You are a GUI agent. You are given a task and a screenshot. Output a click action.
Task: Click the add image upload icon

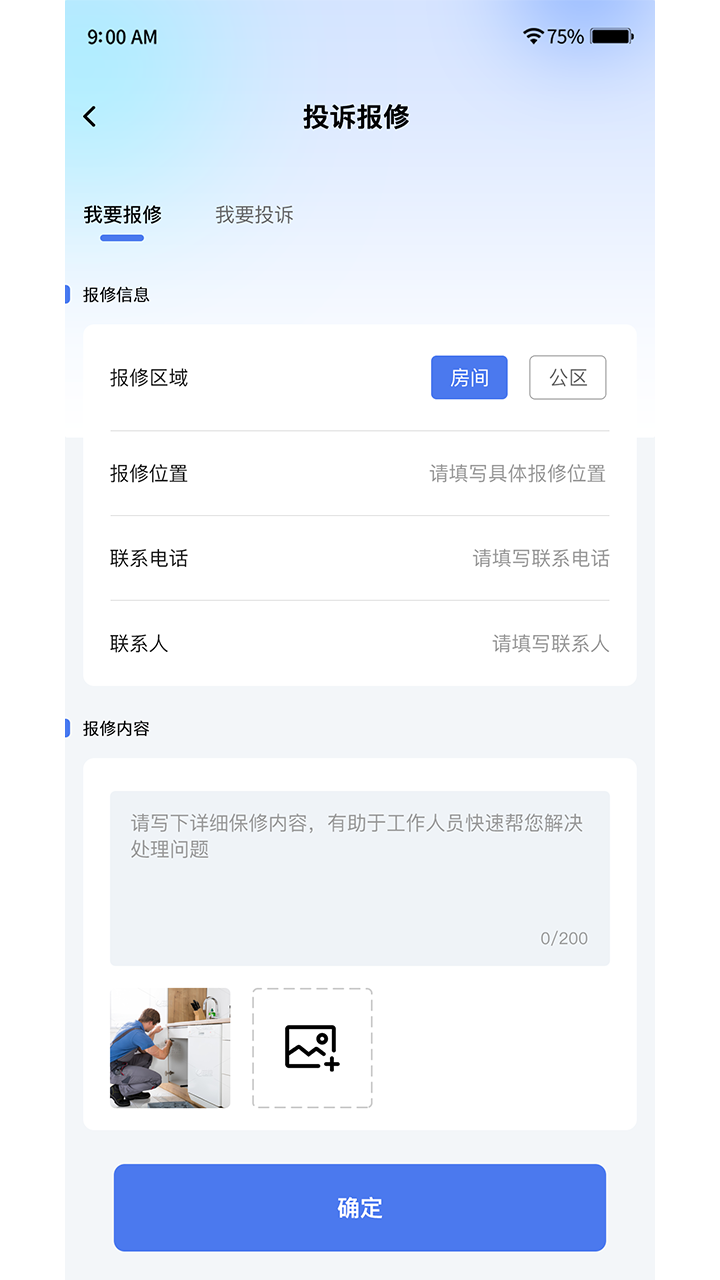click(x=312, y=1048)
